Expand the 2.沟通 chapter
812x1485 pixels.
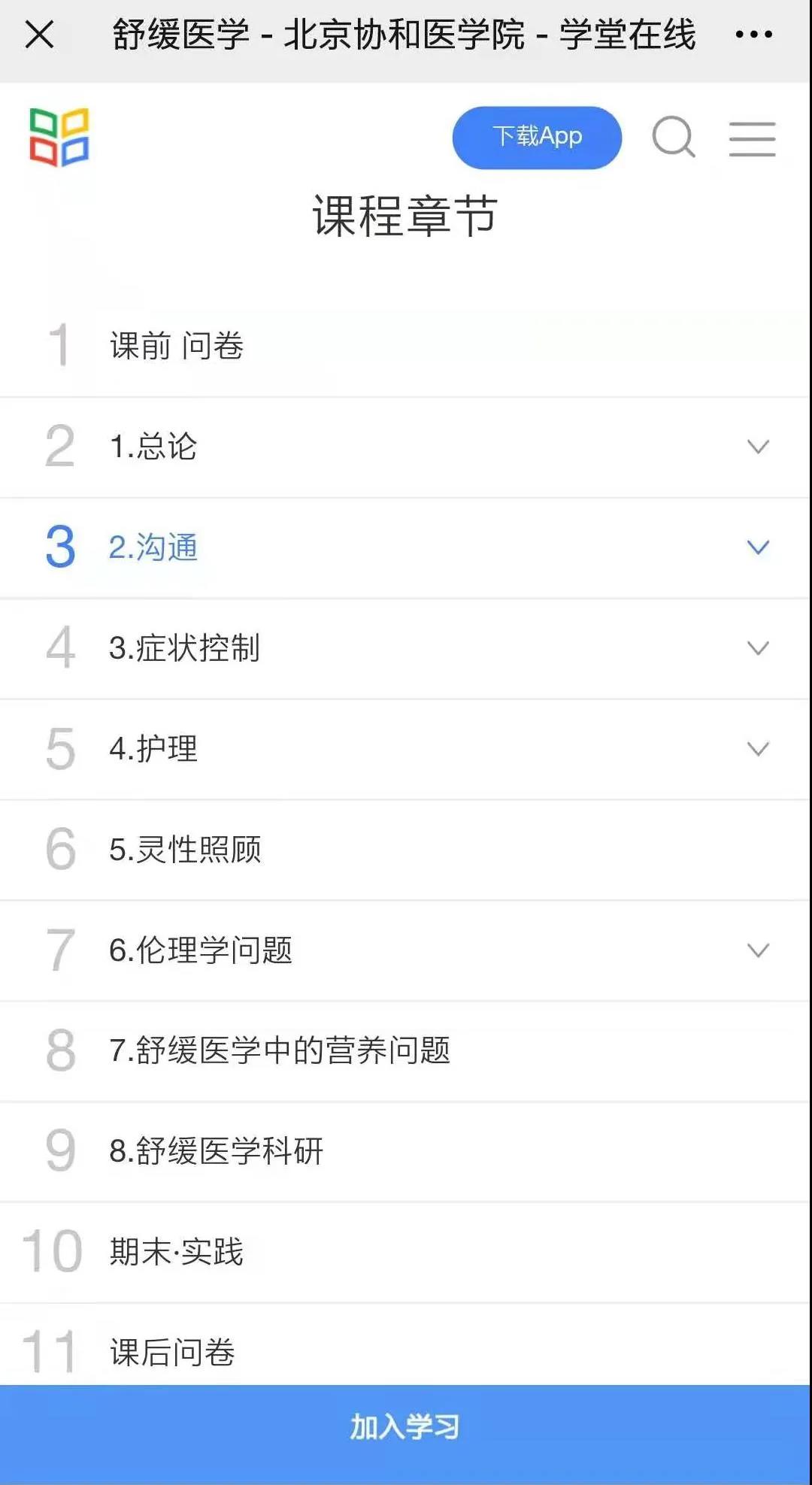click(406, 547)
